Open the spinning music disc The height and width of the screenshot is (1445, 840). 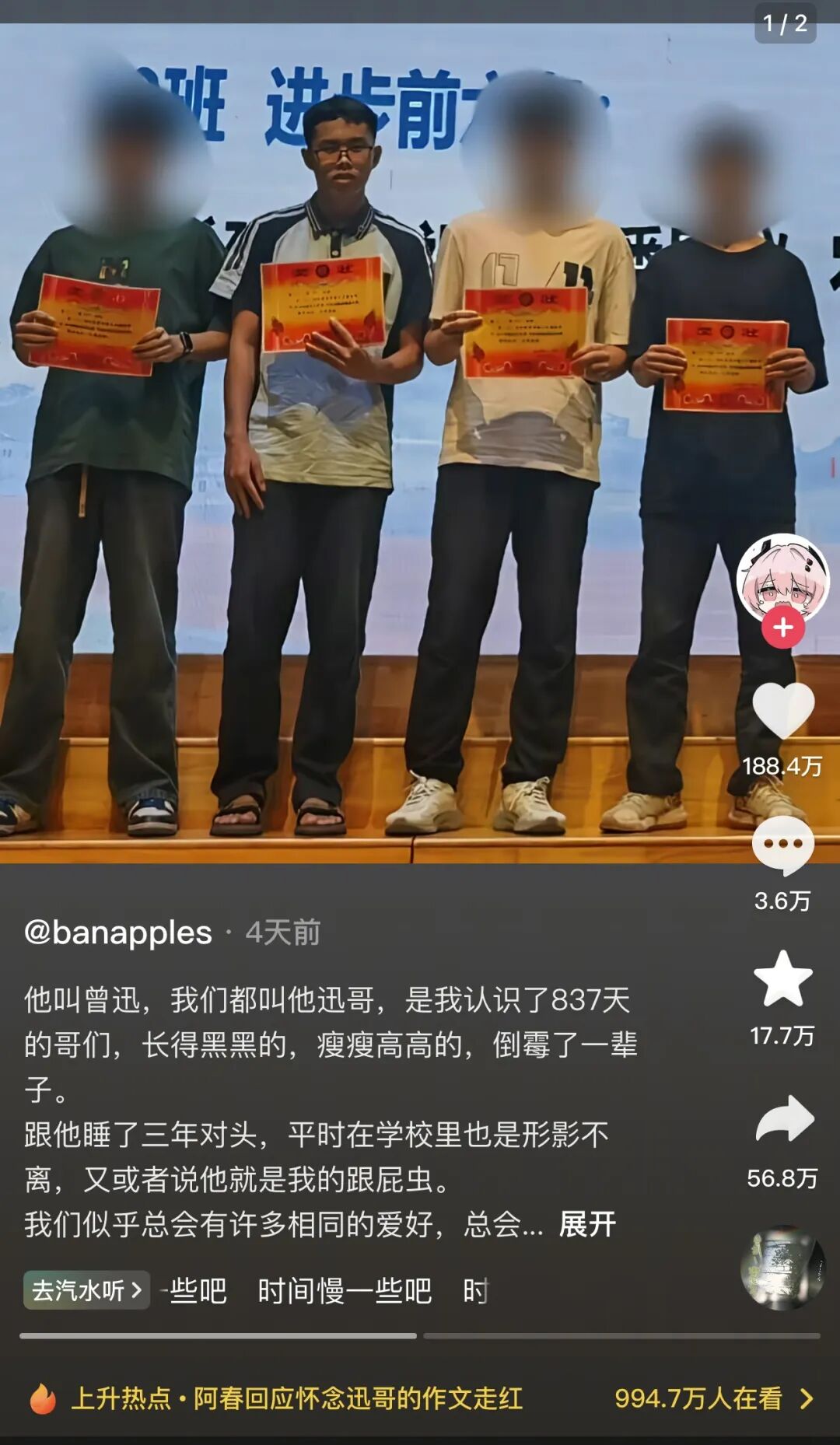tap(782, 1268)
